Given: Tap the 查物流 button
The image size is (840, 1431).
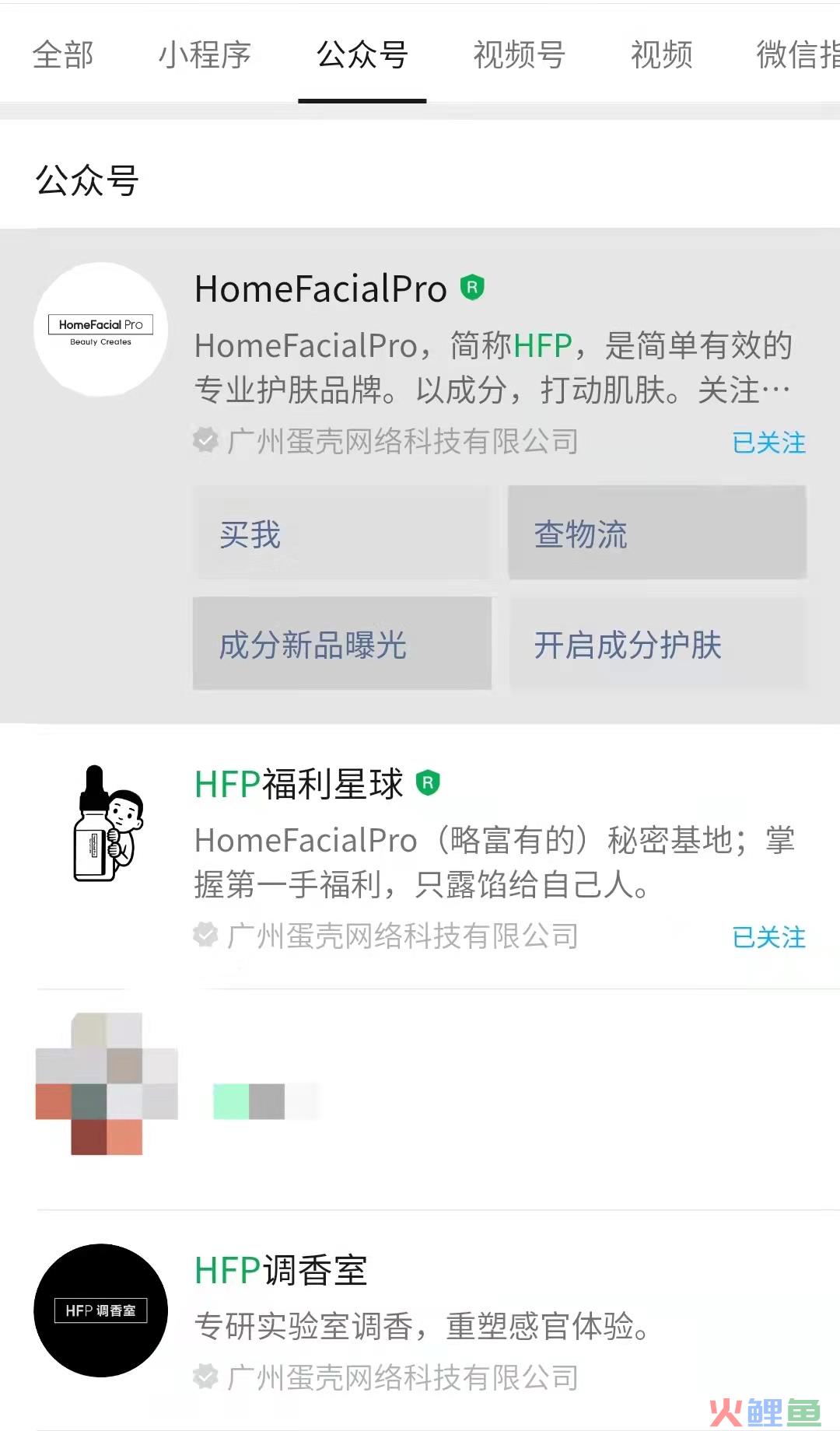Looking at the screenshot, I should pyautogui.click(x=657, y=534).
